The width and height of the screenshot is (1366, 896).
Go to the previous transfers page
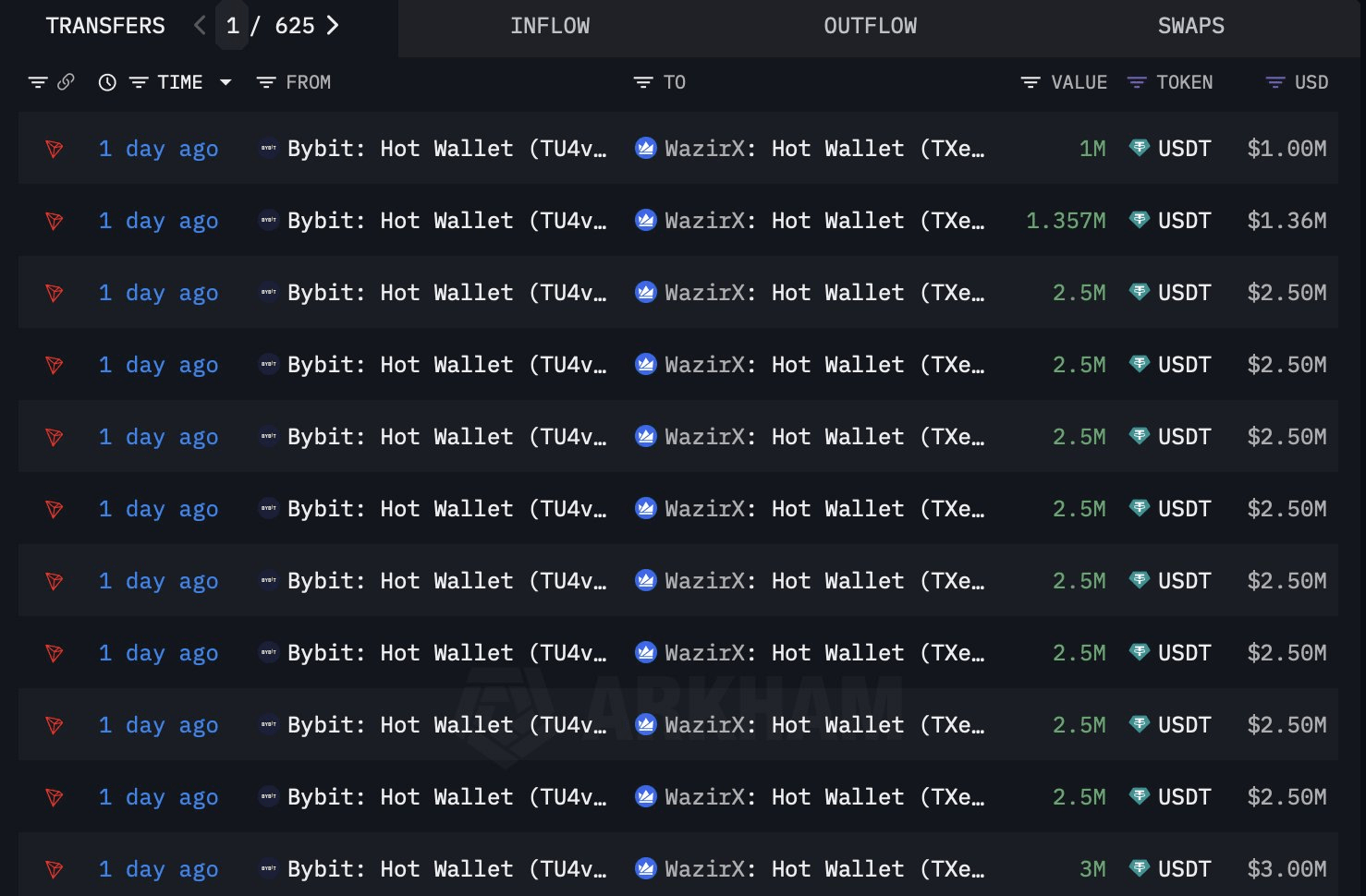coord(200,26)
